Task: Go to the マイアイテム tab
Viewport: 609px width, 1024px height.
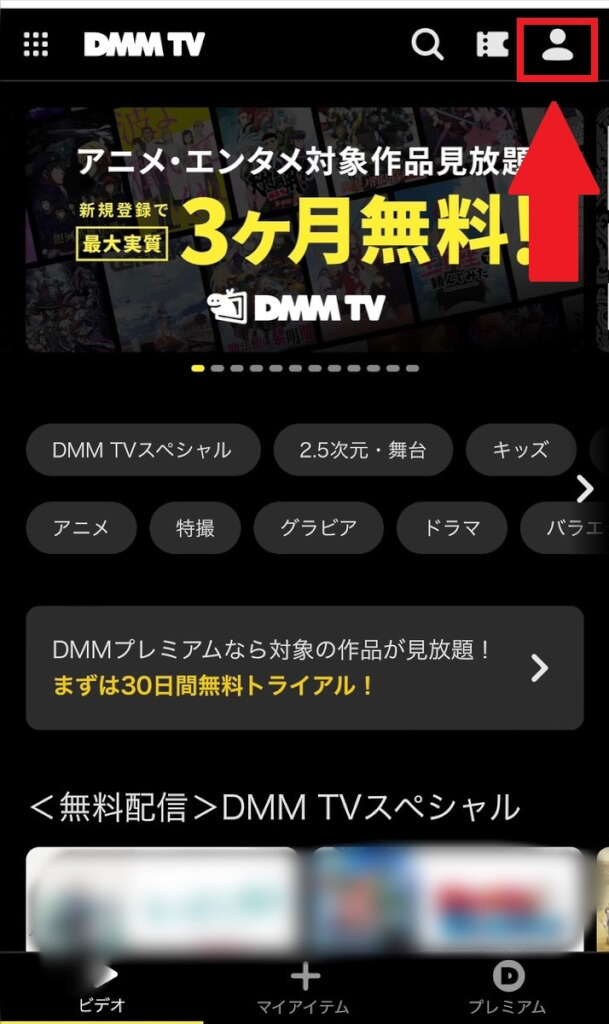Action: [305, 990]
